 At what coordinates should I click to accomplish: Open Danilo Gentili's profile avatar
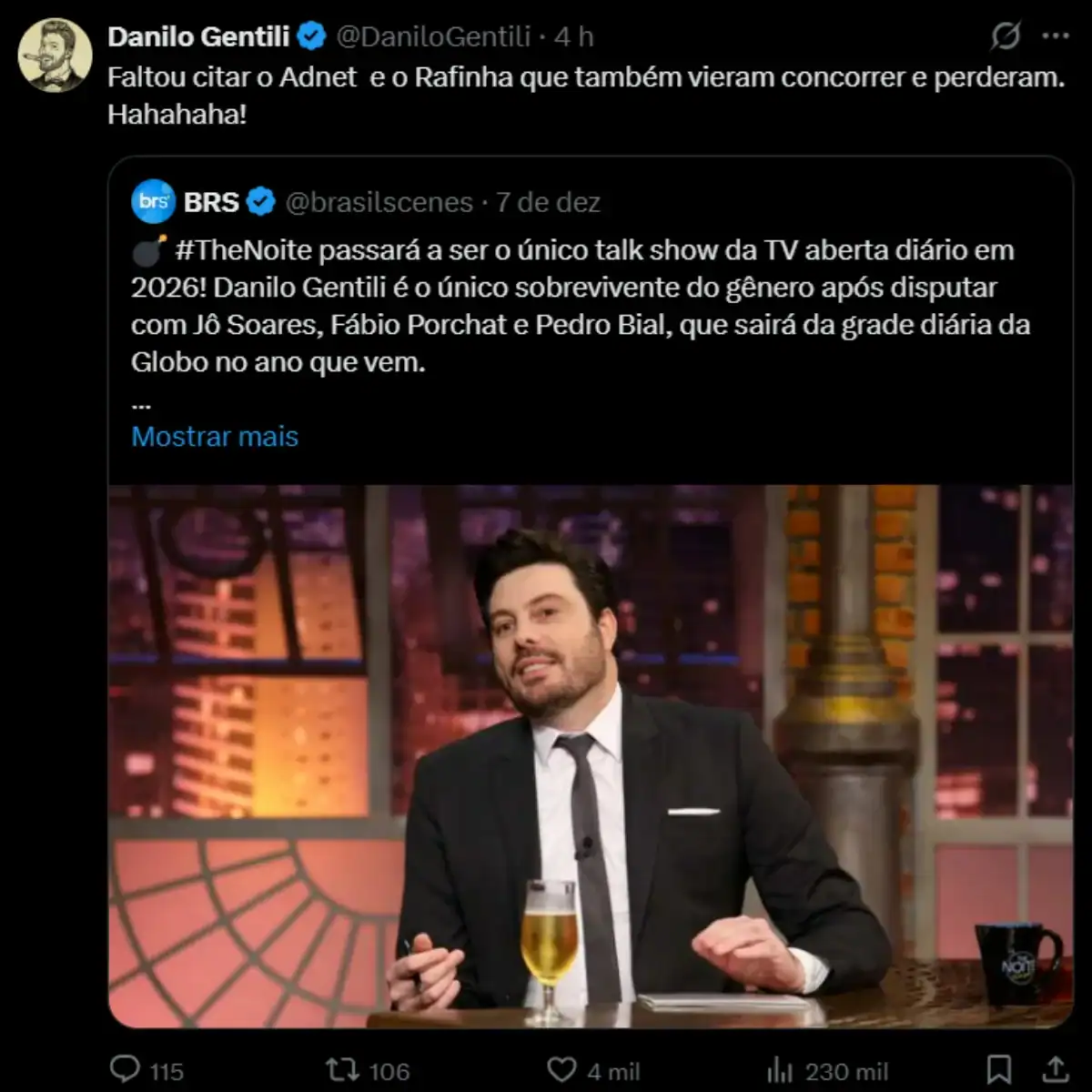[x=55, y=55]
